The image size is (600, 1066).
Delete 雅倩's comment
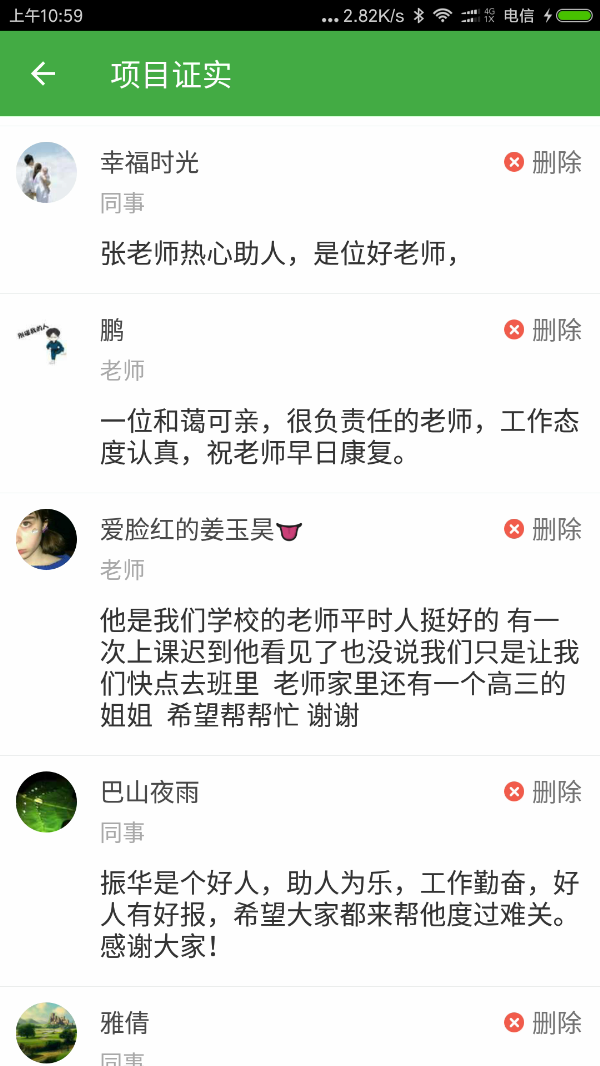point(543,1022)
